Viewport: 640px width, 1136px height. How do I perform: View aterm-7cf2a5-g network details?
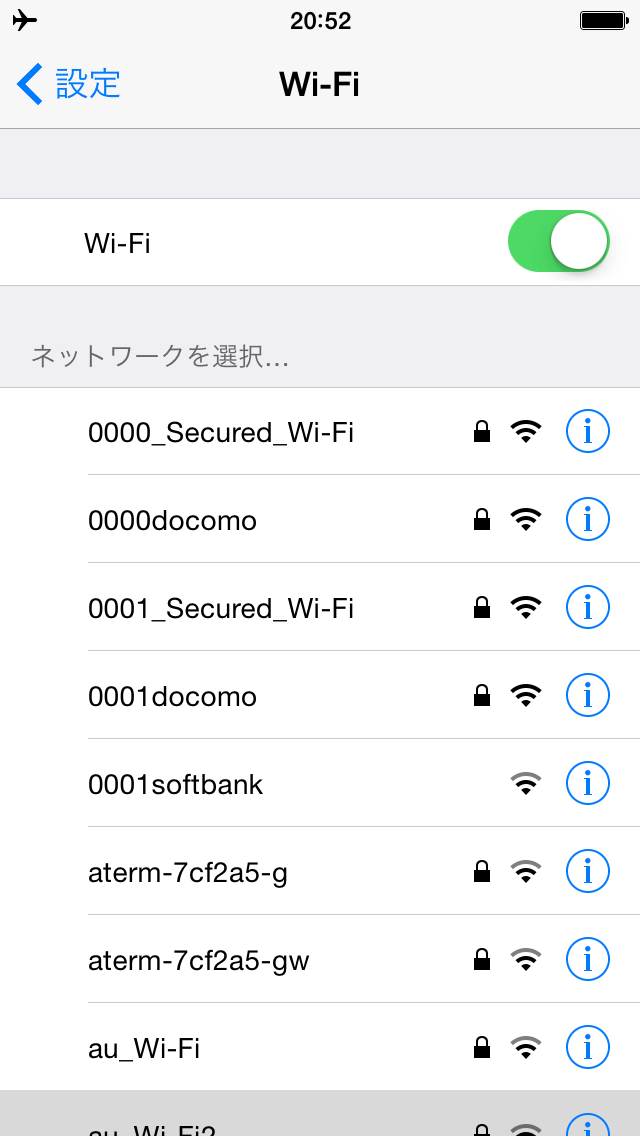(x=587, y=872)
